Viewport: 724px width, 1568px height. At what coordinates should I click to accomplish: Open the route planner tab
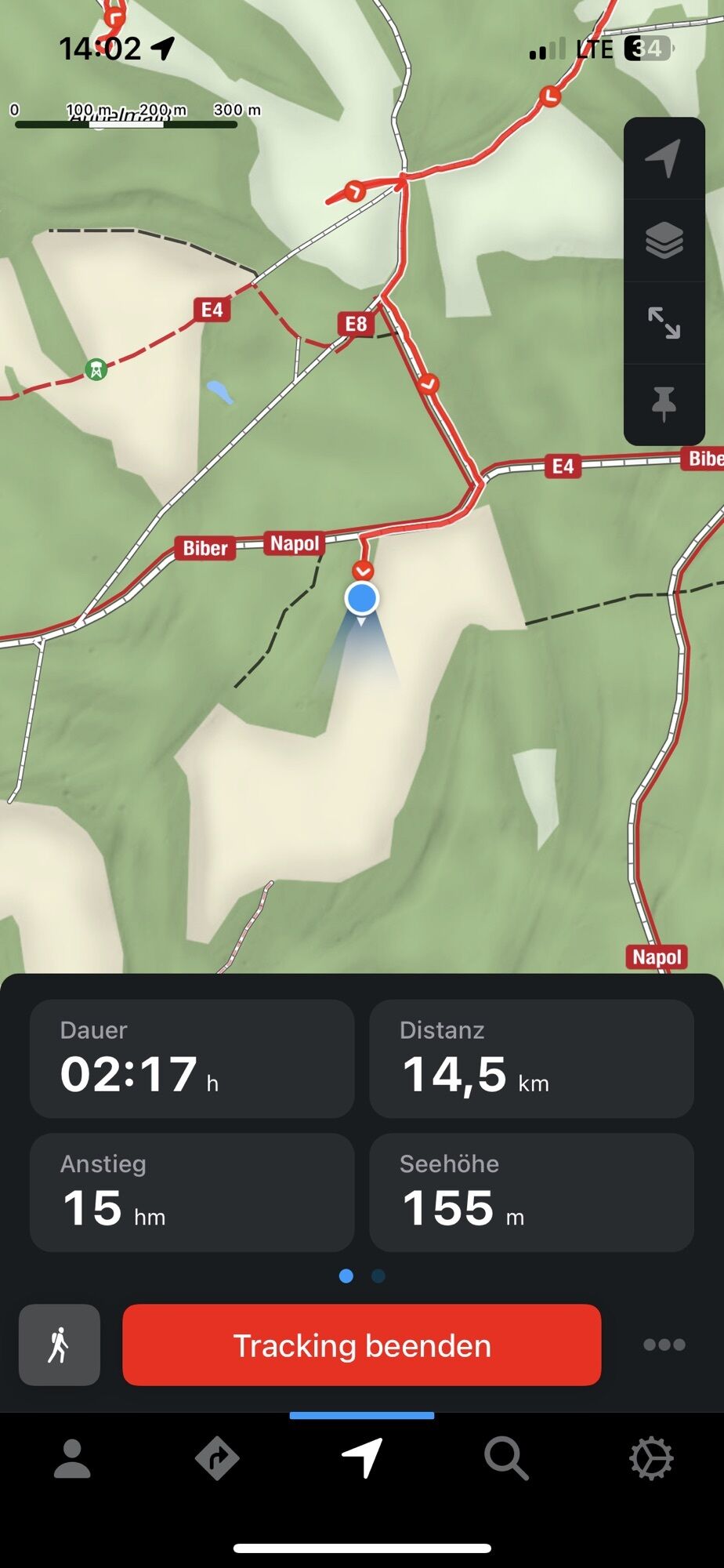[x=217, y=1459]
